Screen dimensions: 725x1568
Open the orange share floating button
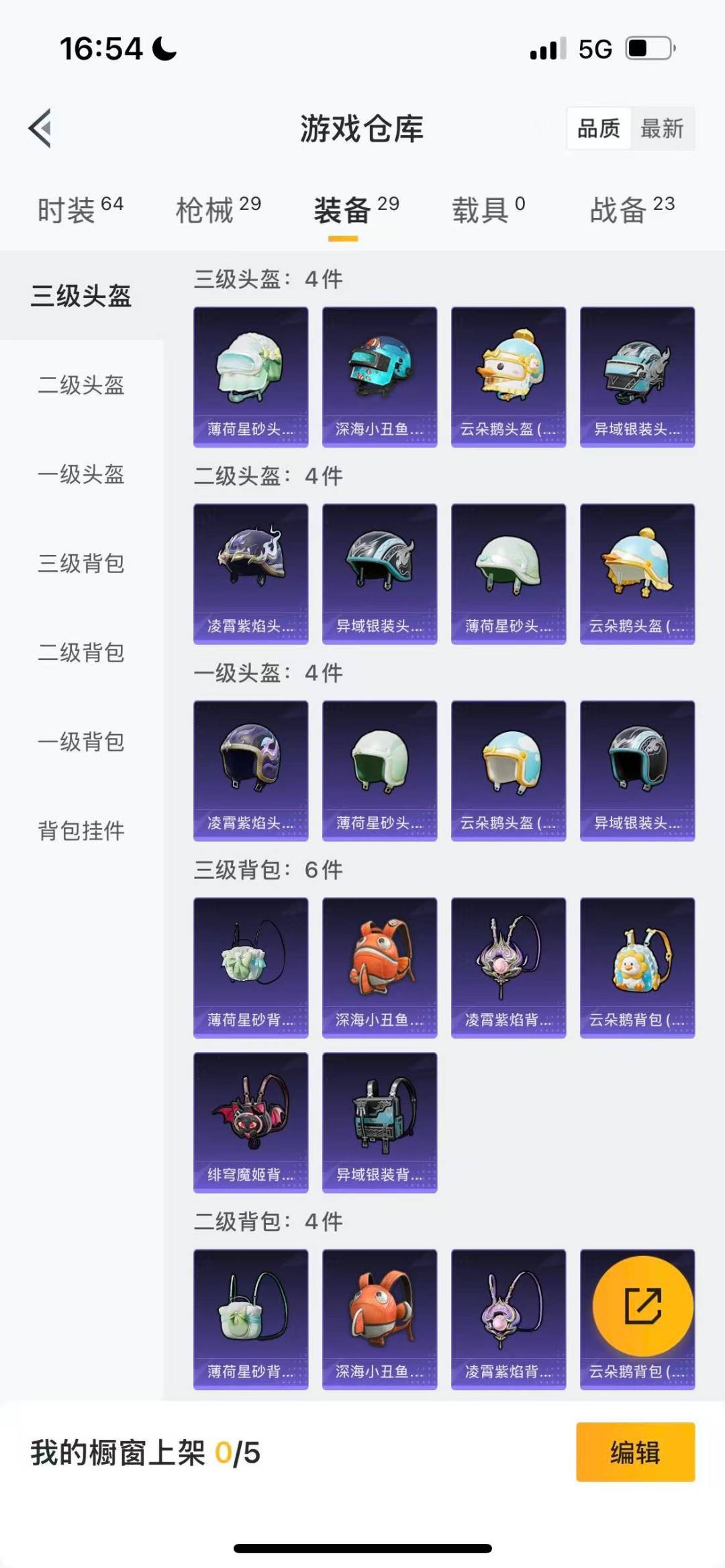[642, 1306]
